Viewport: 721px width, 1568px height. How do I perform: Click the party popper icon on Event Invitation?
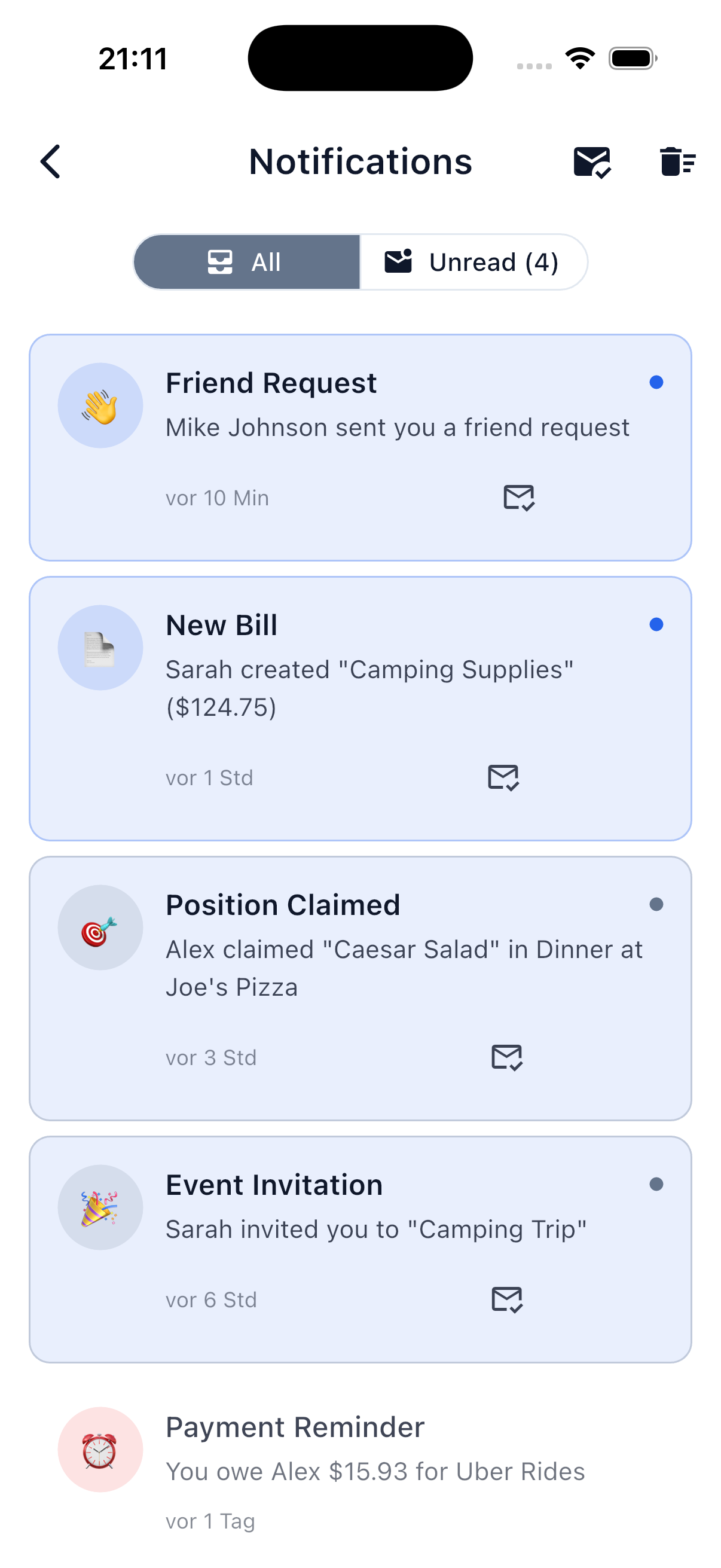100,1208
